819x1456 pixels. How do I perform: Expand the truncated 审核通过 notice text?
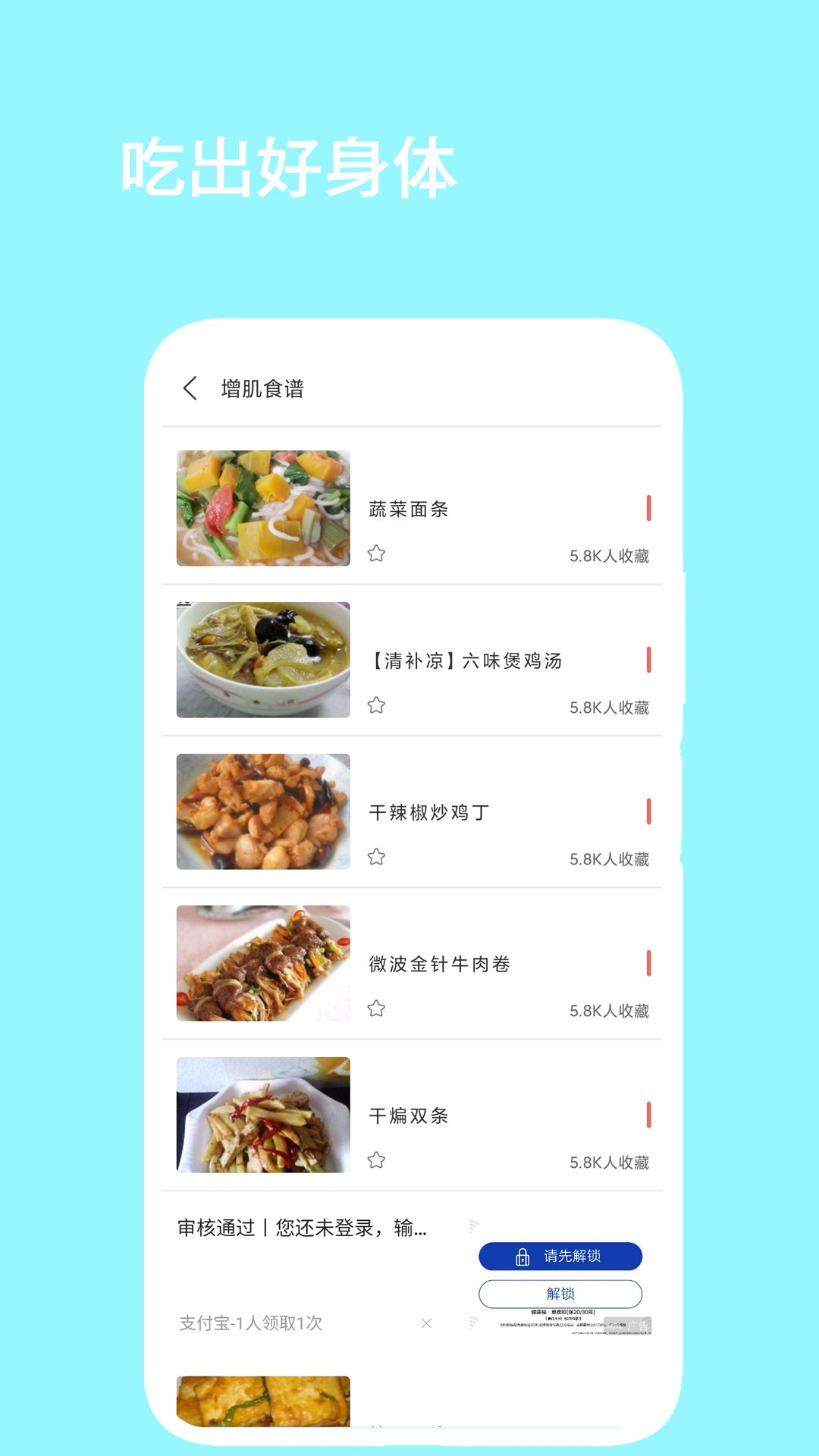pyautogui.click(x=303, y=1227)
